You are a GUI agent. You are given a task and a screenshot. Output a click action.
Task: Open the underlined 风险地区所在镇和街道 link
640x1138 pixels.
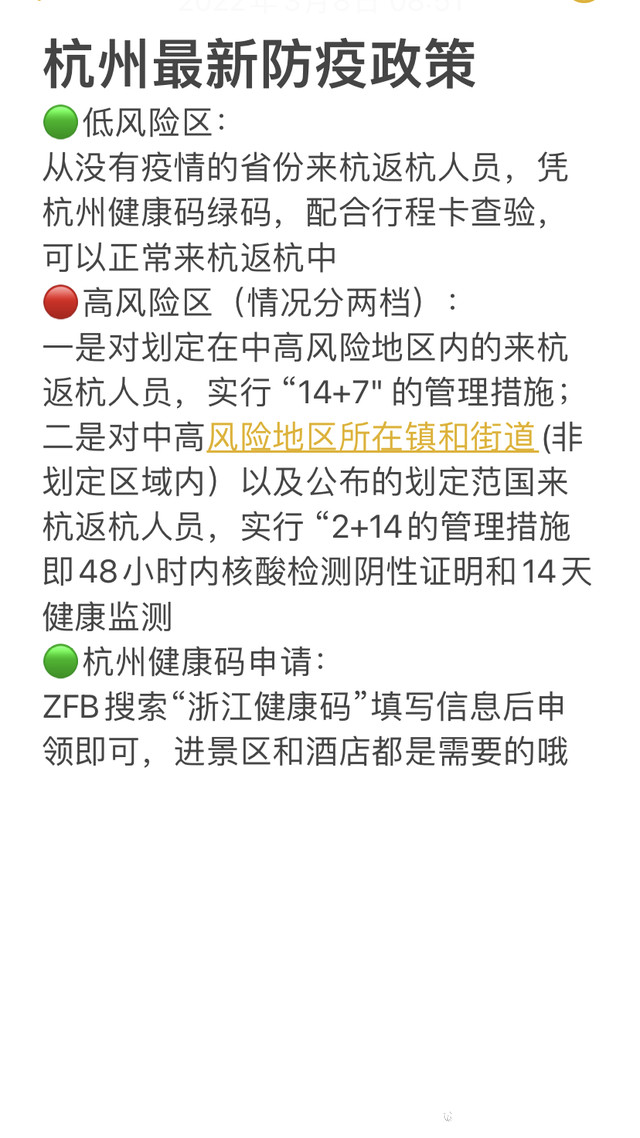pyautogui.click(x=372, y=437)
